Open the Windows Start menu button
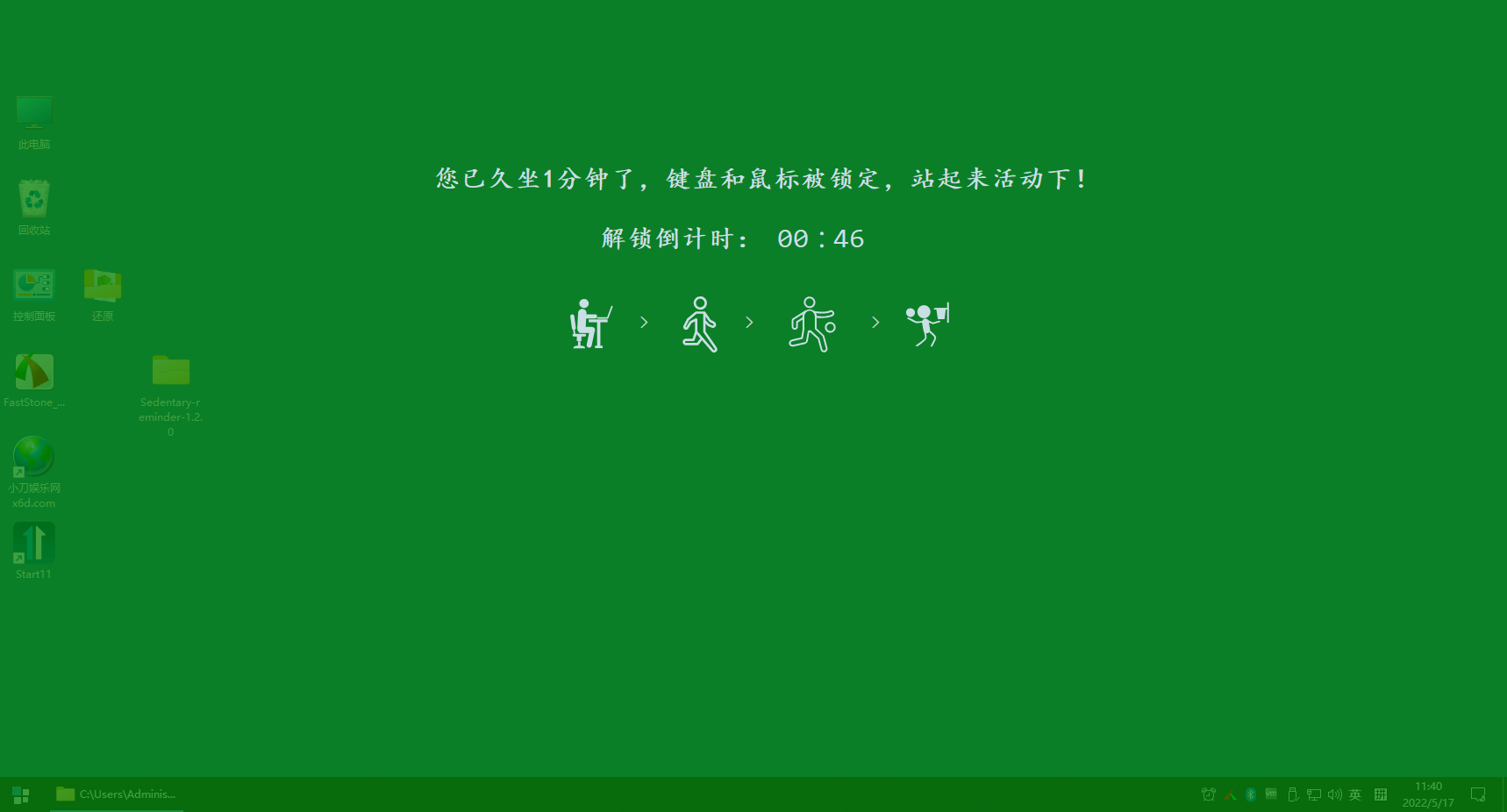 [21, 794]
